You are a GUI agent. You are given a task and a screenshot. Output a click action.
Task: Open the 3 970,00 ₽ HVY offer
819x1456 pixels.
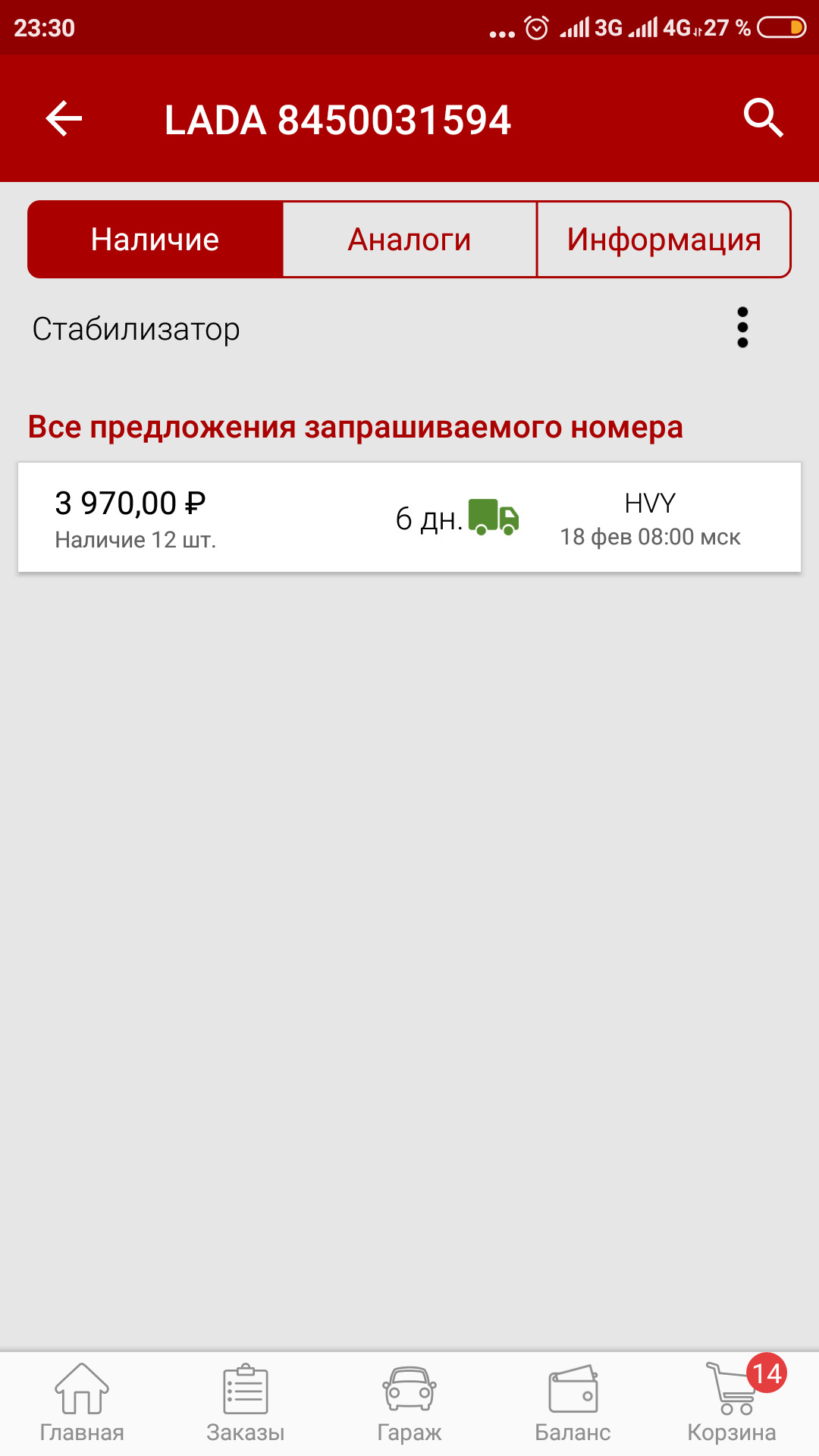(x=409, y=517)
